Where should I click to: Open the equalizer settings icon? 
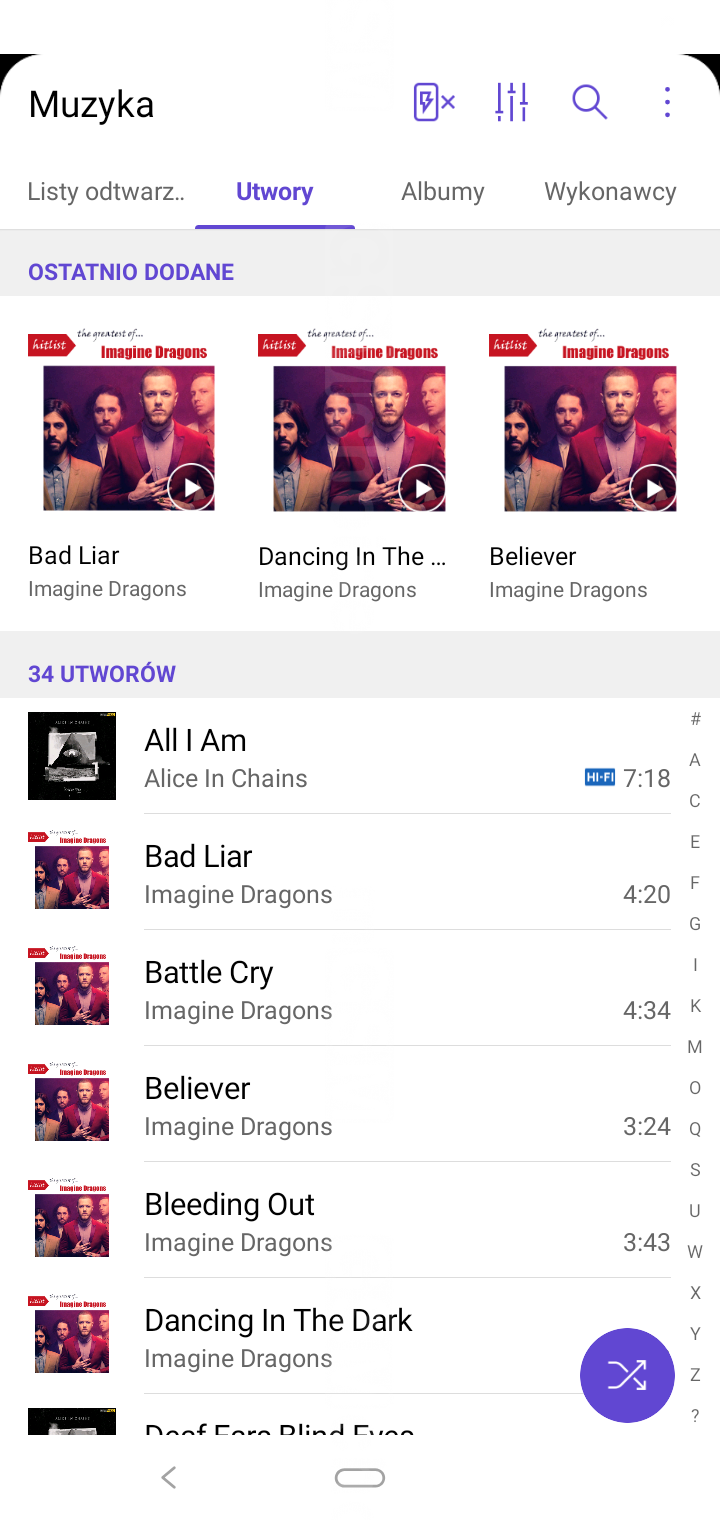(x=511, y=102)
